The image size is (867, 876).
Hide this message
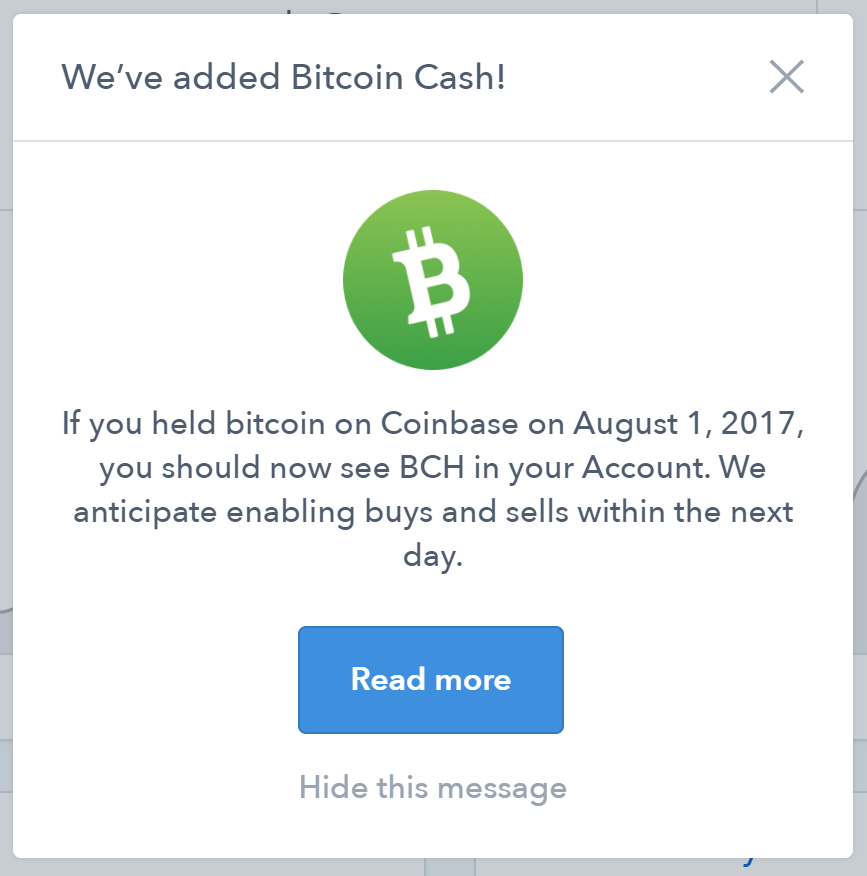coord(433,787)
